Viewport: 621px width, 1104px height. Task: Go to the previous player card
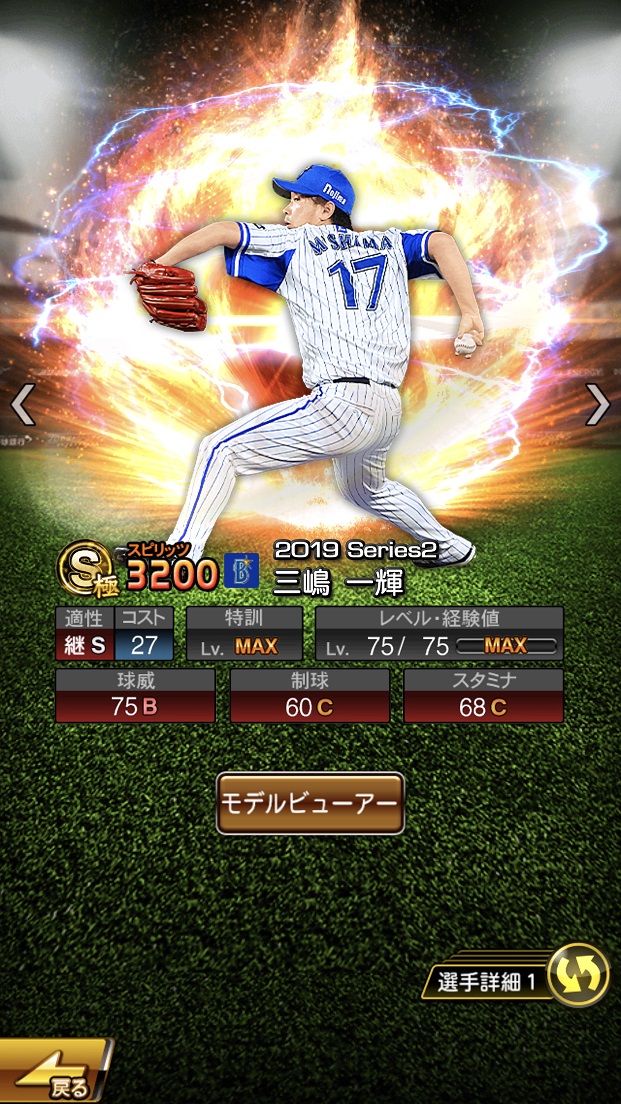pyautogui.click(x=23, y=405)
